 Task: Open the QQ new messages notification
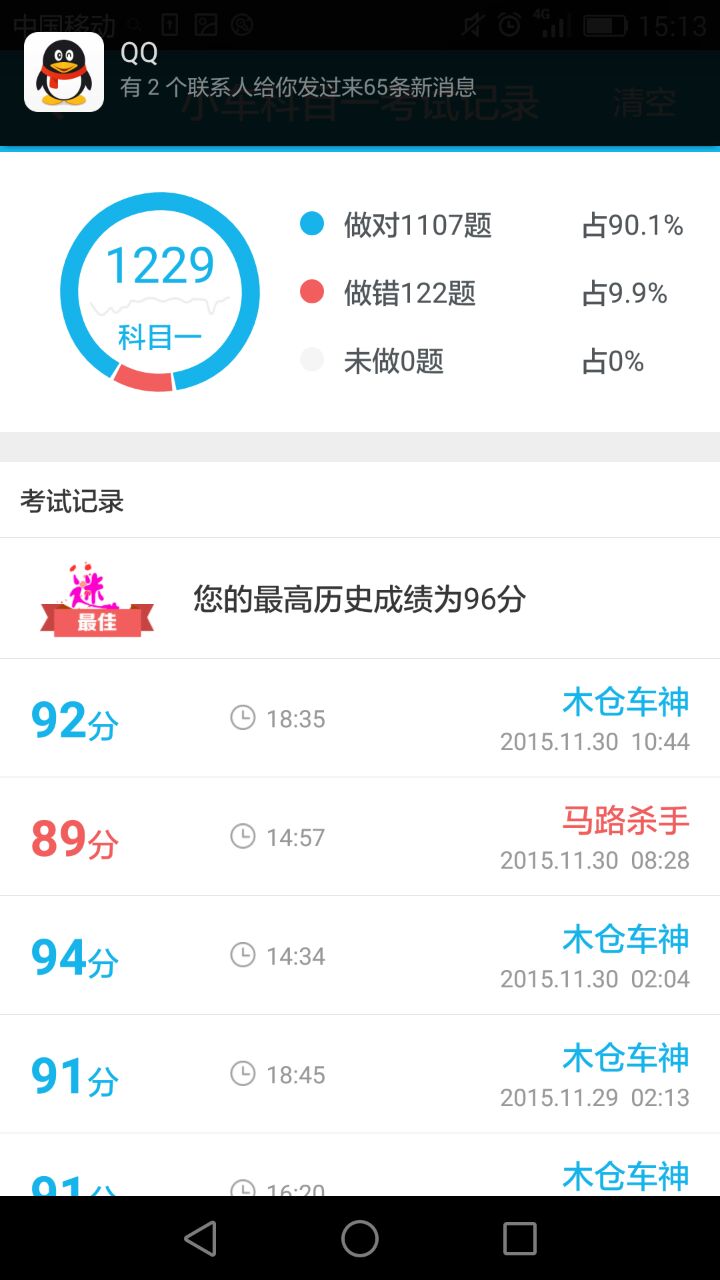tap(360, 72)
